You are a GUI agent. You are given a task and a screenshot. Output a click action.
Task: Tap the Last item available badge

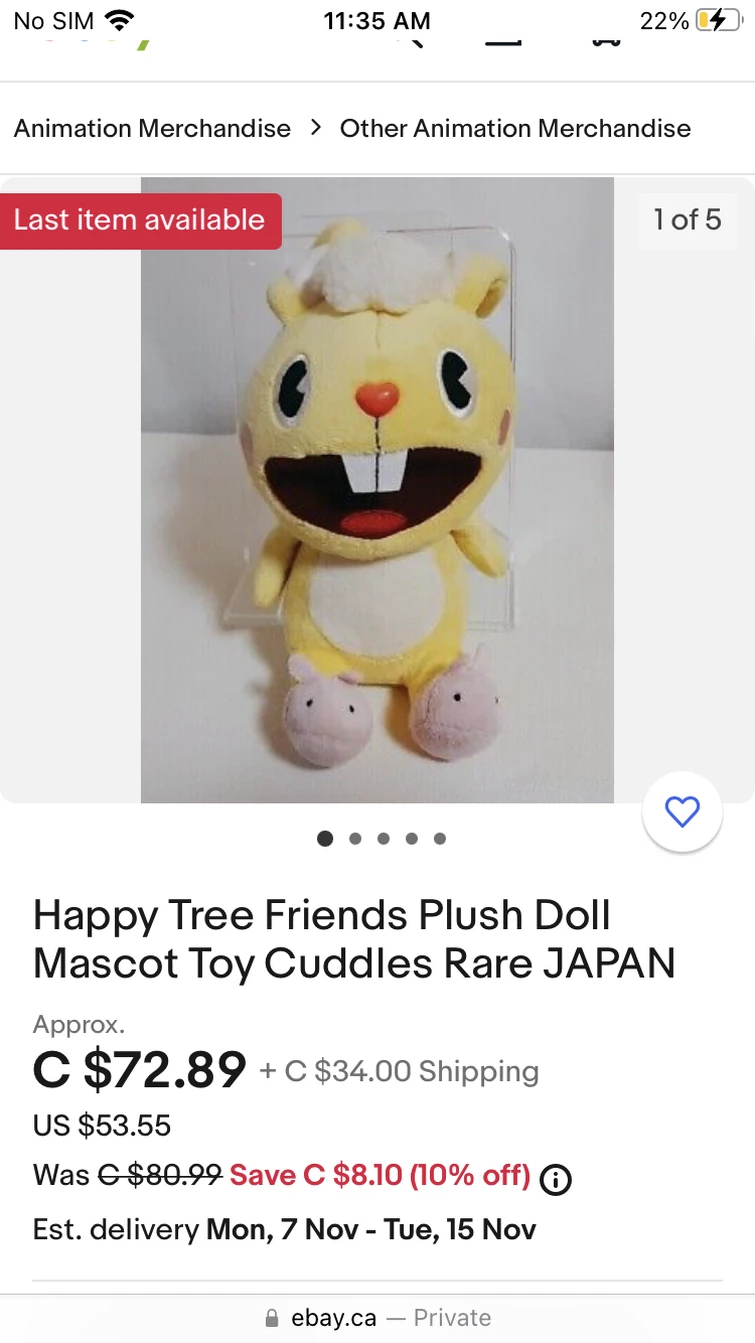[x=140, y=220]
